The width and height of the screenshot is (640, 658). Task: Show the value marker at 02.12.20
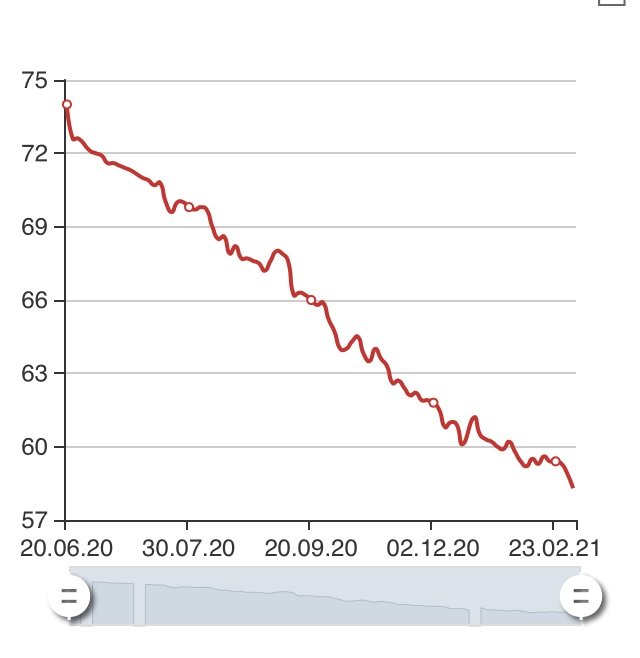[x=433, y=402]
